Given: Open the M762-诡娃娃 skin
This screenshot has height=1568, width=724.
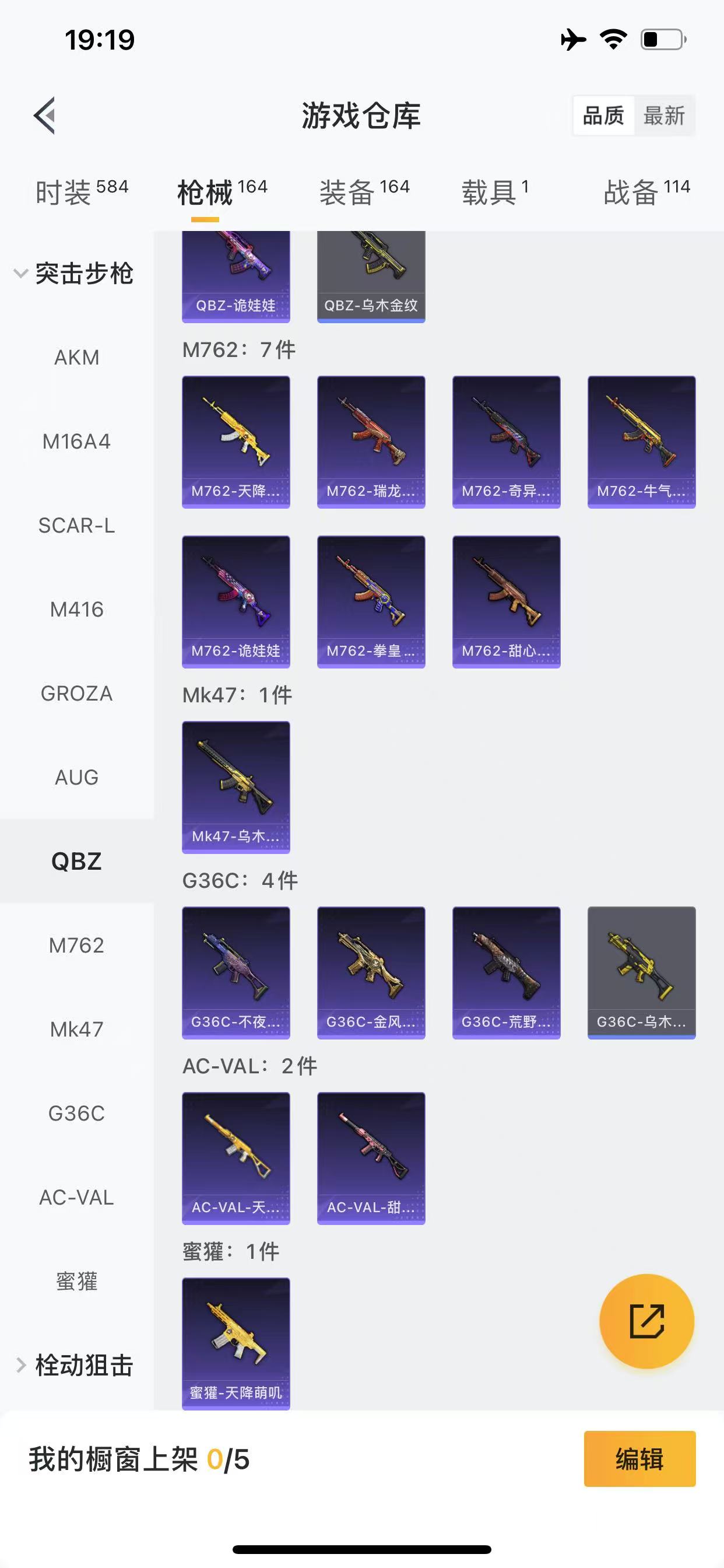Looking at the screenshot, I should pyautogui.click(x=236, y=601).
